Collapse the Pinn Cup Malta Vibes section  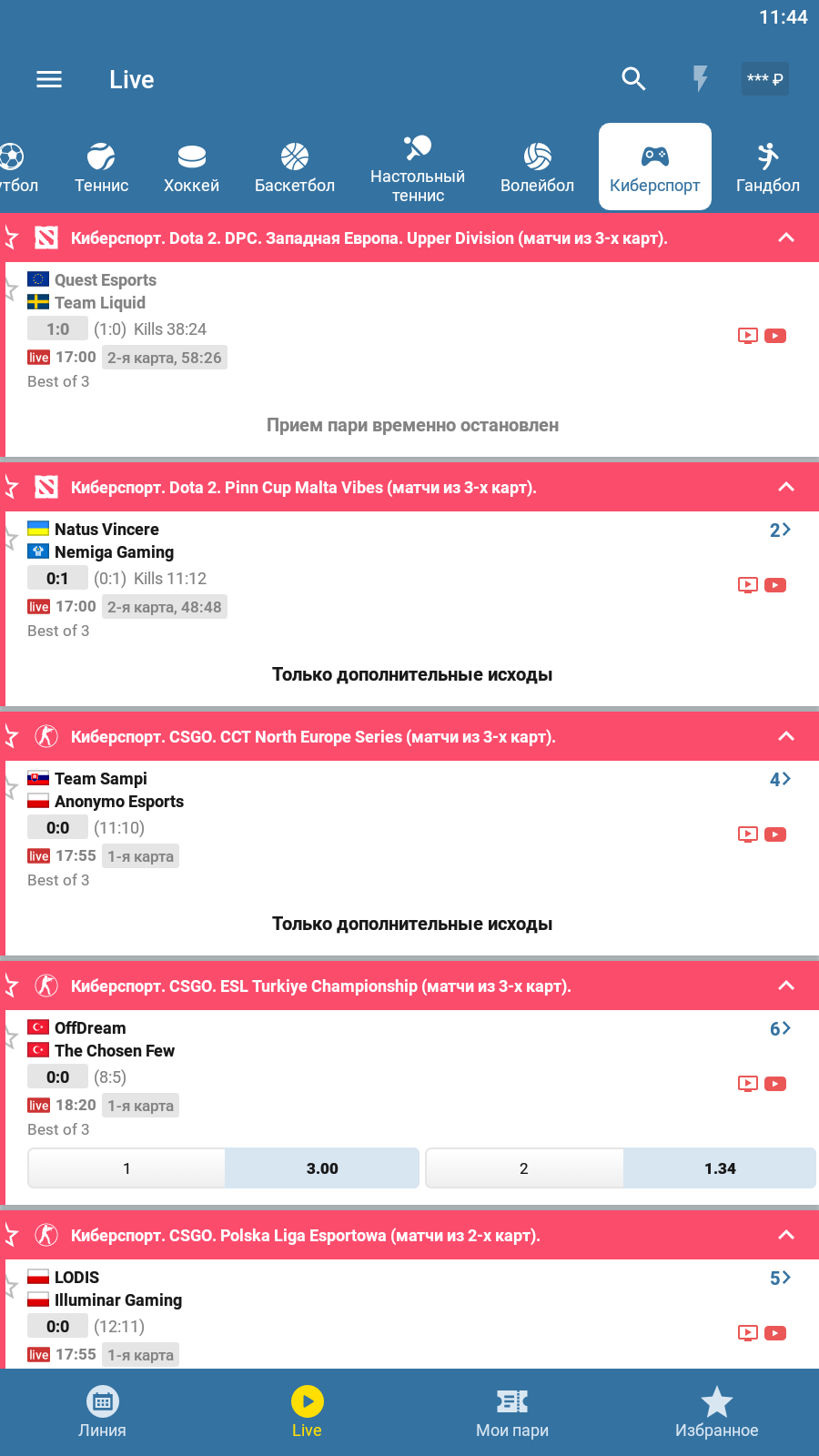click(x=786, y=487)
